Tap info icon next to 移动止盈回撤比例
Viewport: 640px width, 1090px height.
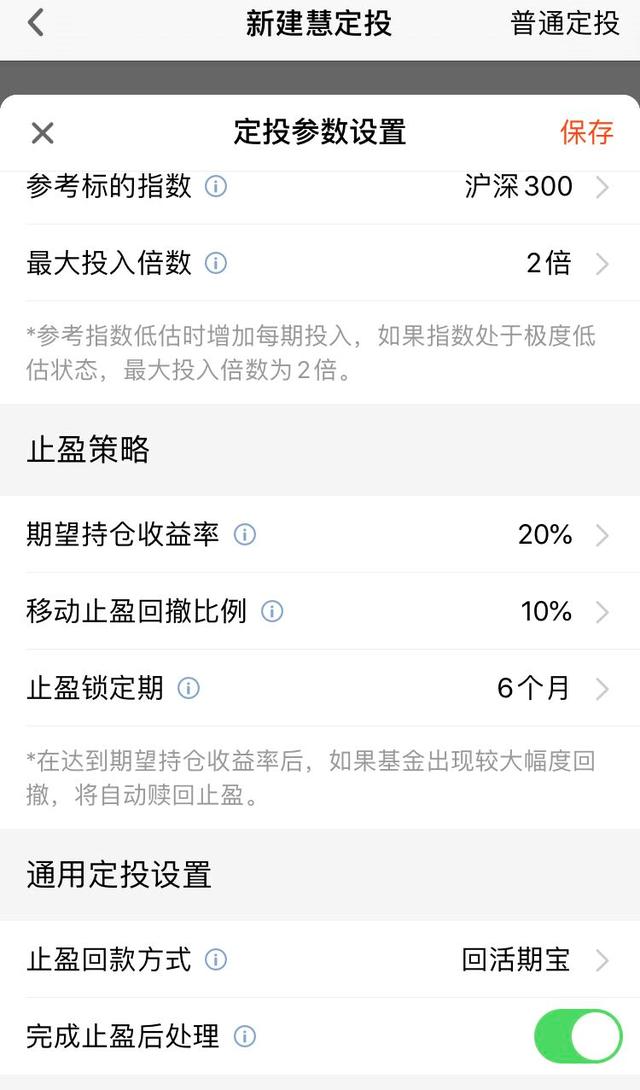coord(271,611)
